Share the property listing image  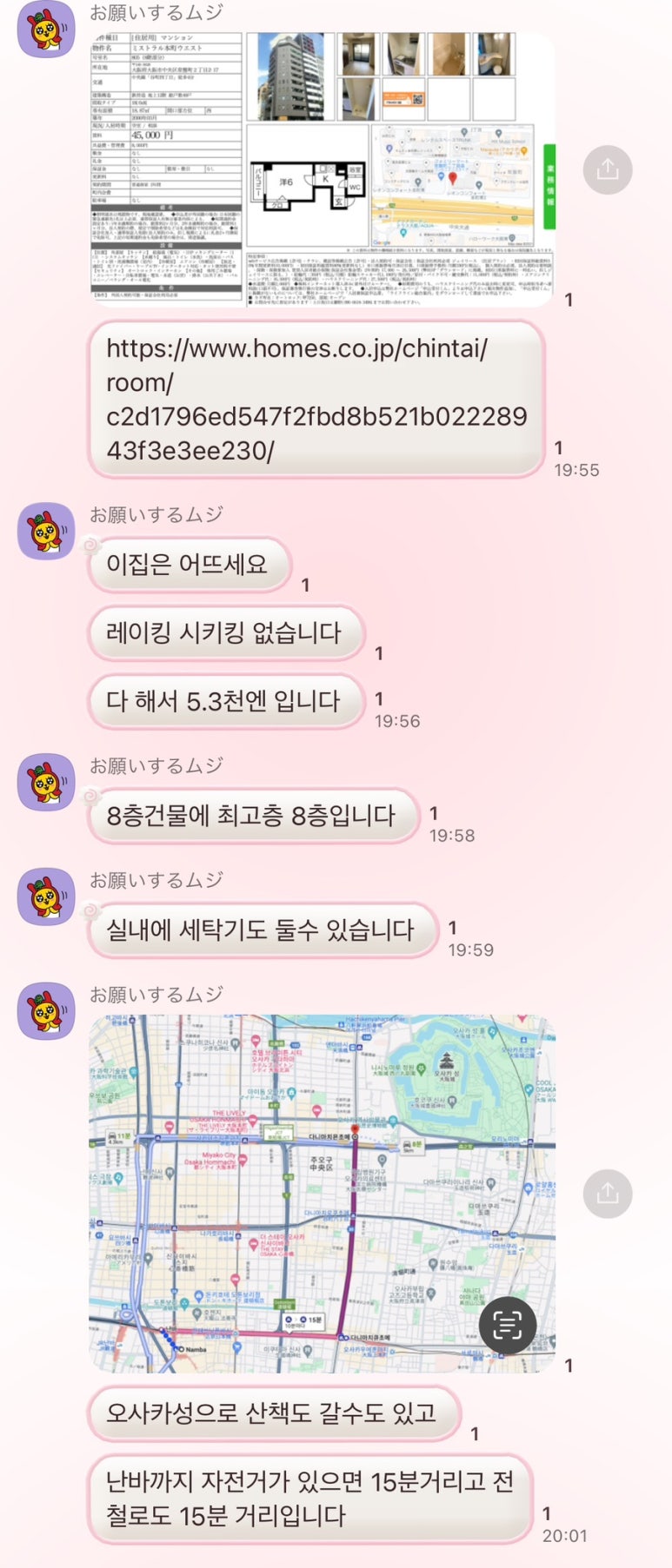pyautogui.click(x=607, y=169)
